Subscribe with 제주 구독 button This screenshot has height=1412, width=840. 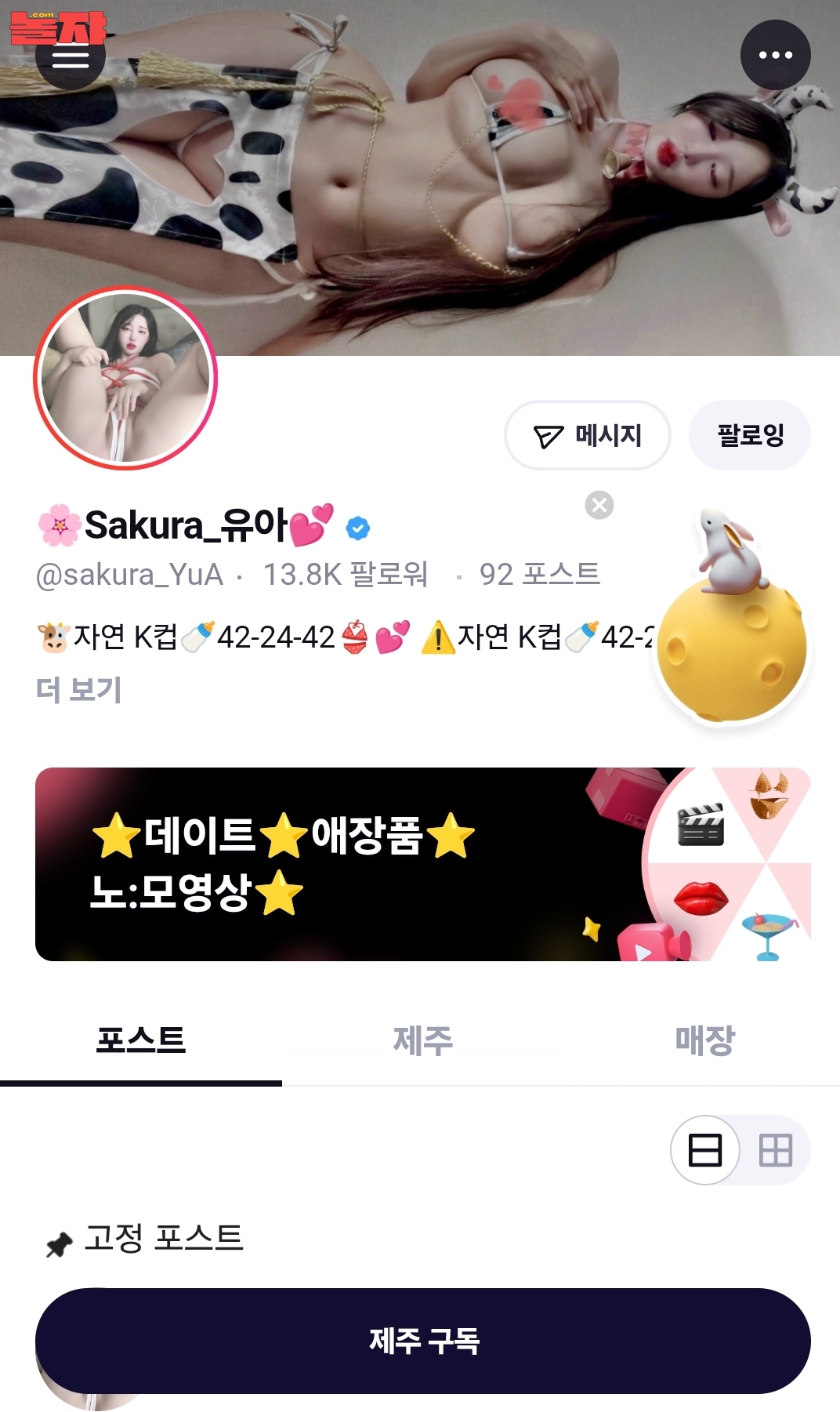tap(423, 1341)
